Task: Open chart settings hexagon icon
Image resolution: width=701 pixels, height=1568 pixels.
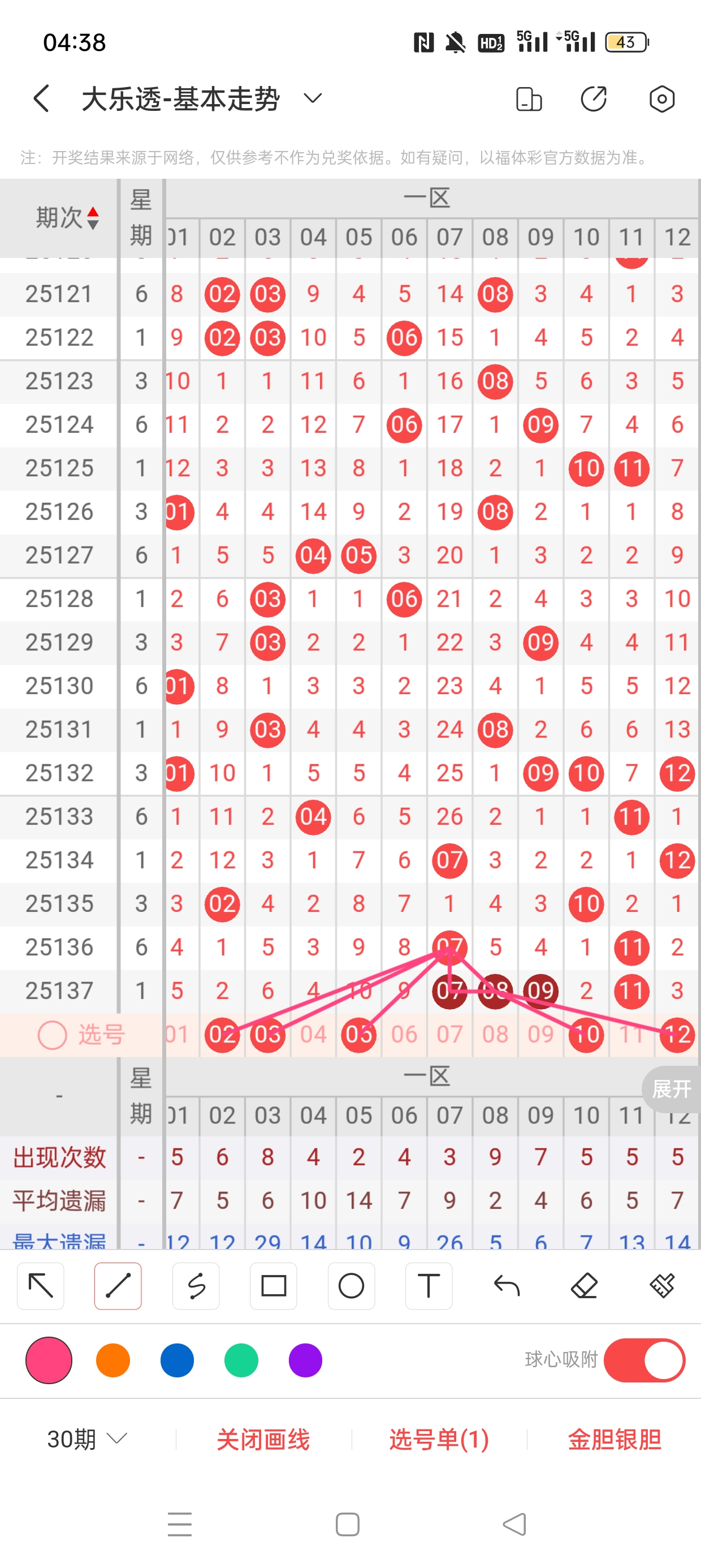Action: tap(661, 98)
